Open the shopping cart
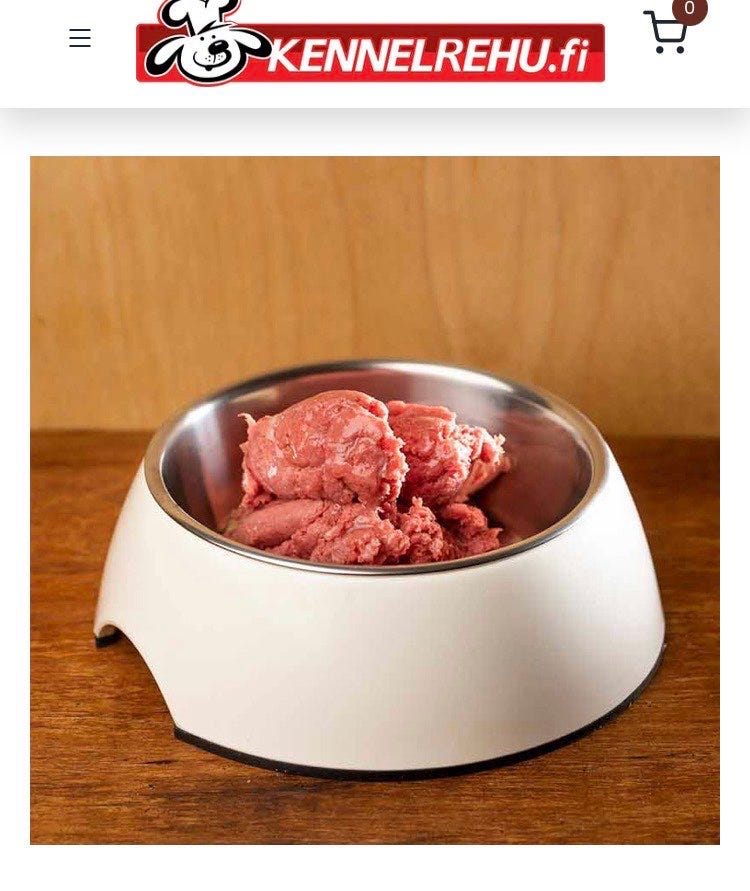Image resolution: width=750 pixels, height=891 pixels. point(667,32)
